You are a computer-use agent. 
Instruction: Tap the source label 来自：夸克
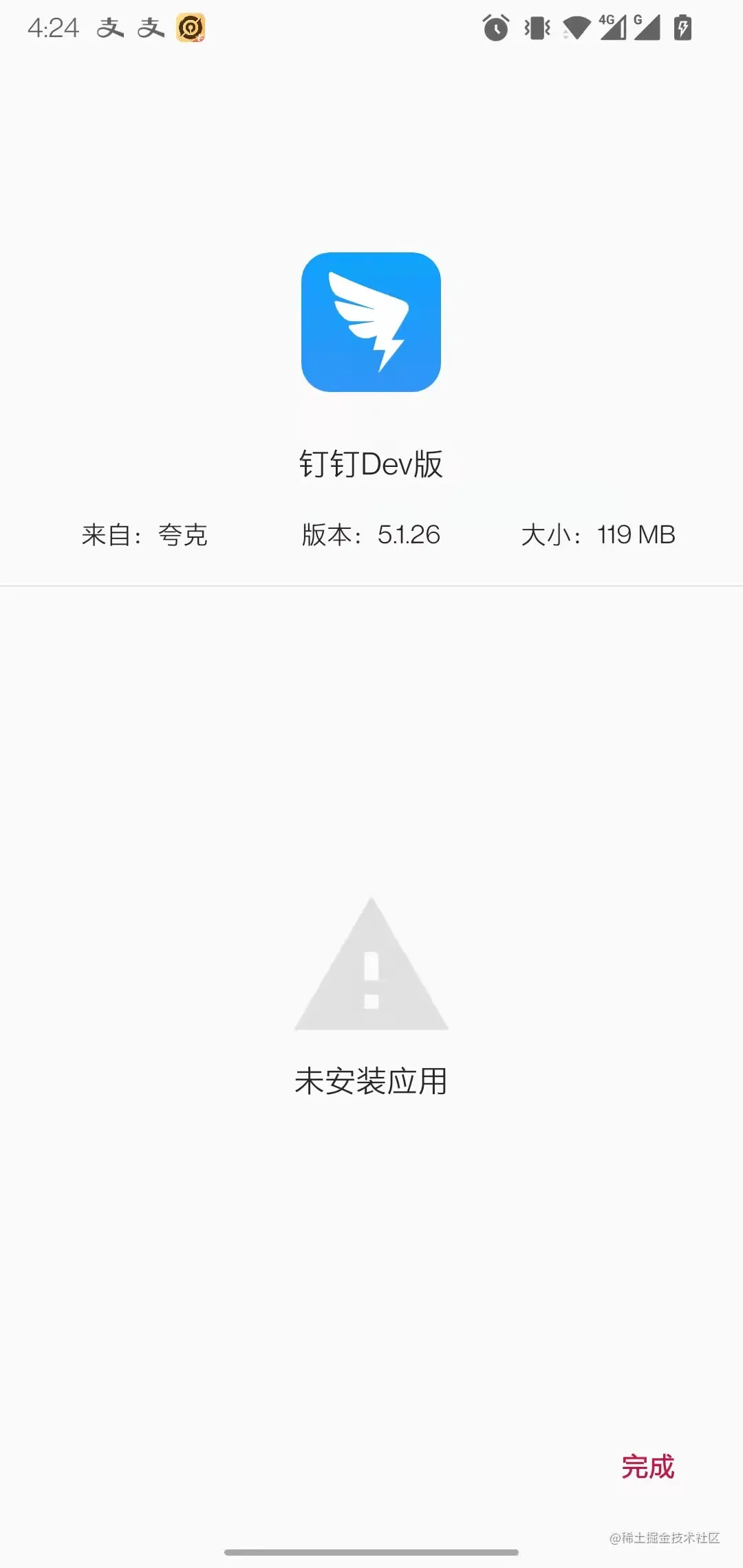(x=144, y=536)
